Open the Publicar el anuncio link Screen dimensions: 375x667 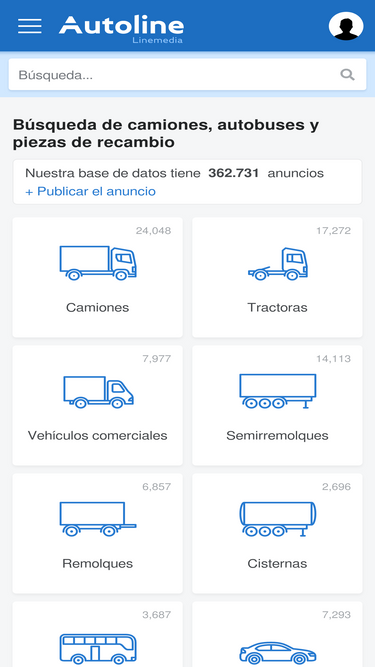[x=91, y=191]
